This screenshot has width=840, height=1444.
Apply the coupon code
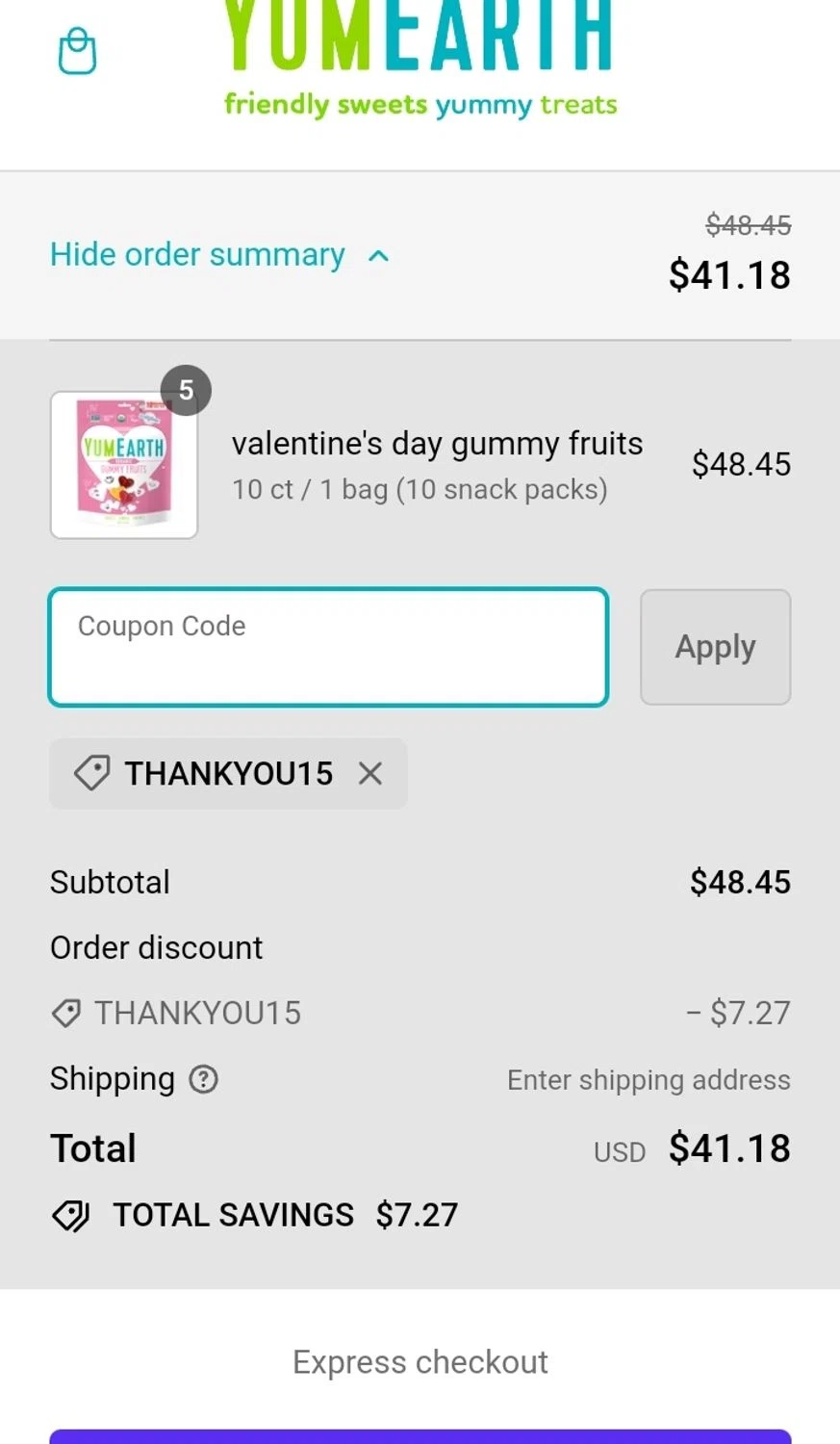tap(715, 647)
